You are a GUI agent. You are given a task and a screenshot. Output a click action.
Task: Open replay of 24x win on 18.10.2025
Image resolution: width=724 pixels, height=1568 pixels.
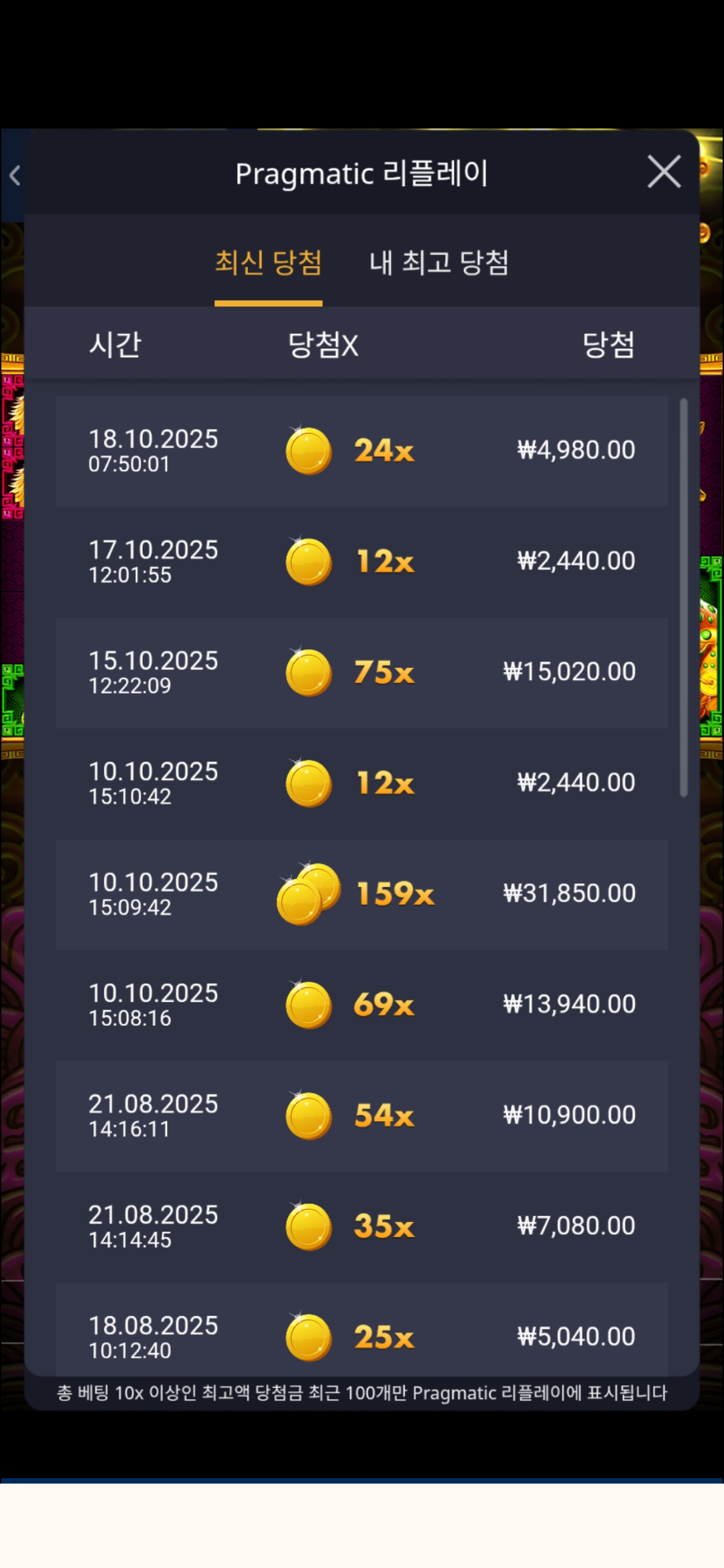click(362, 450)
